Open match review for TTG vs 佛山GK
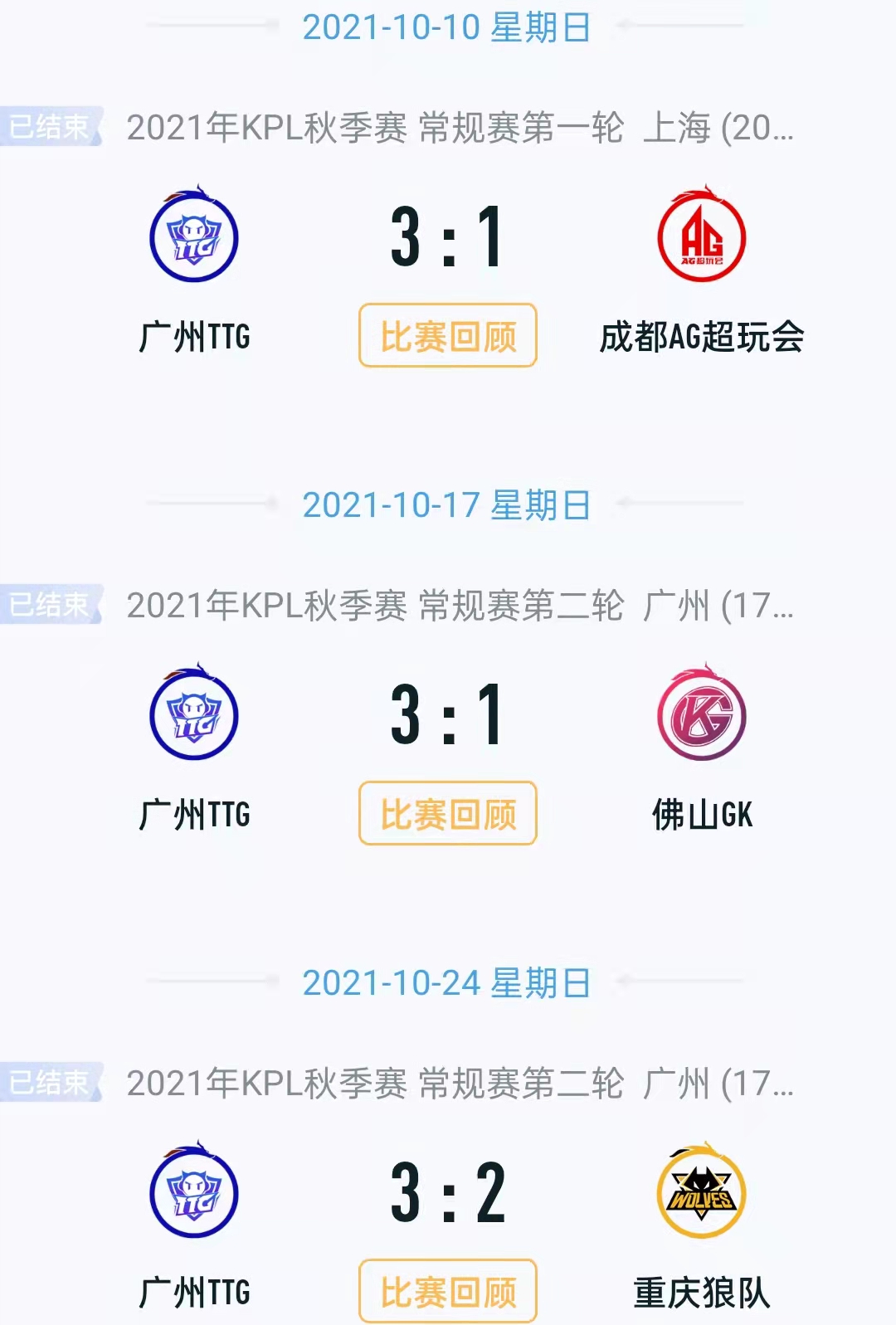This screenshot has height=1325, width=896. tap(448, 814)
